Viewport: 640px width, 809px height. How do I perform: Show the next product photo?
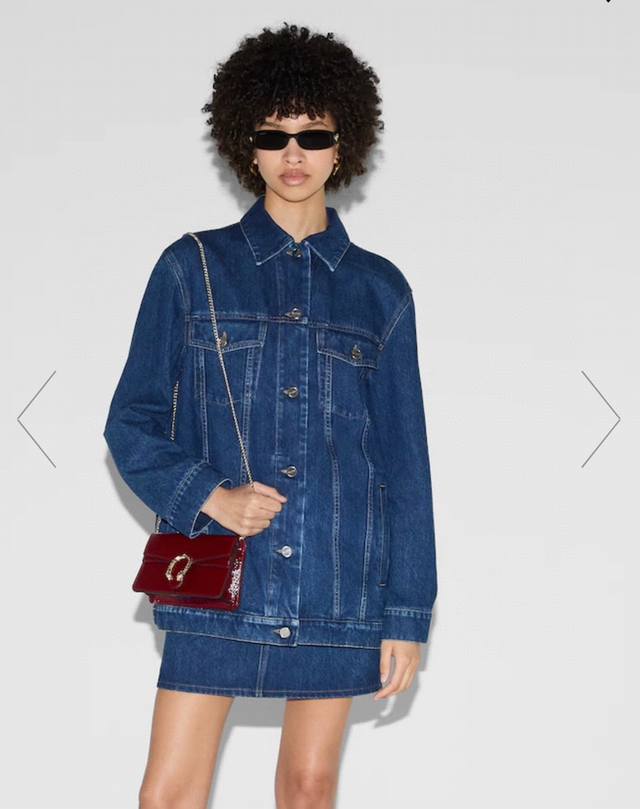click(601, 419)
